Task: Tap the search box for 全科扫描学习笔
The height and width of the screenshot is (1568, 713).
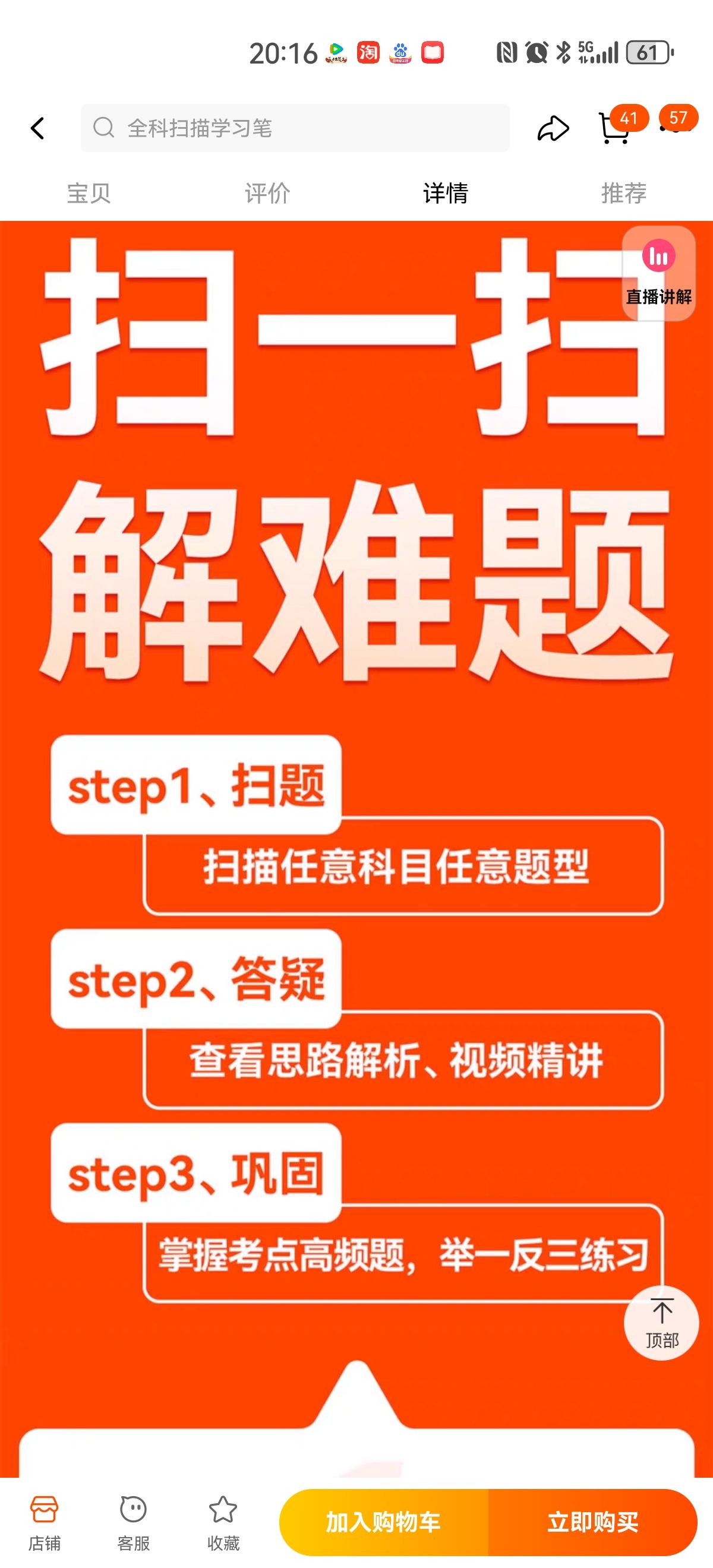Action: click(x=295, y=128)
